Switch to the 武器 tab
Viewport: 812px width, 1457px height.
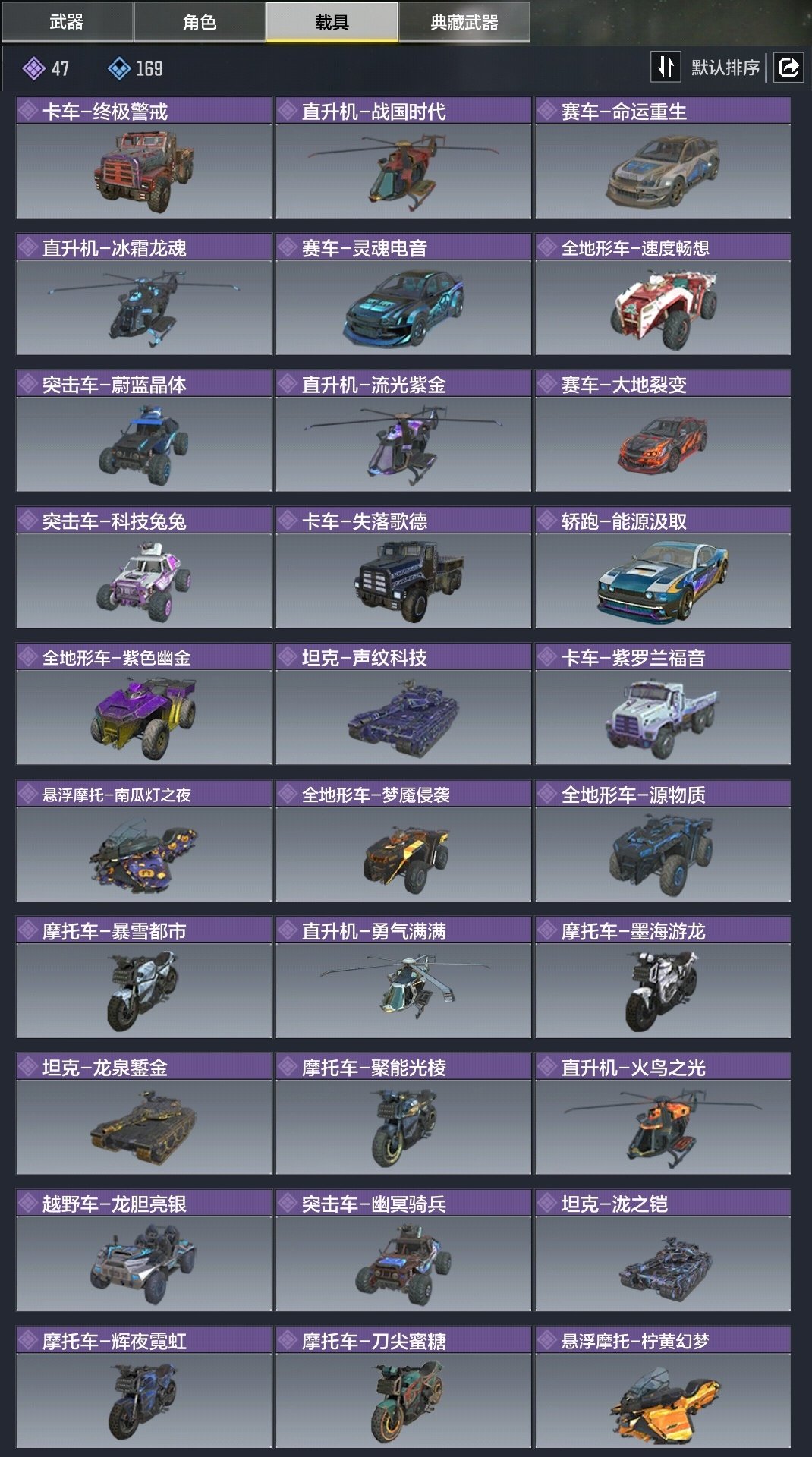point(67,22)
